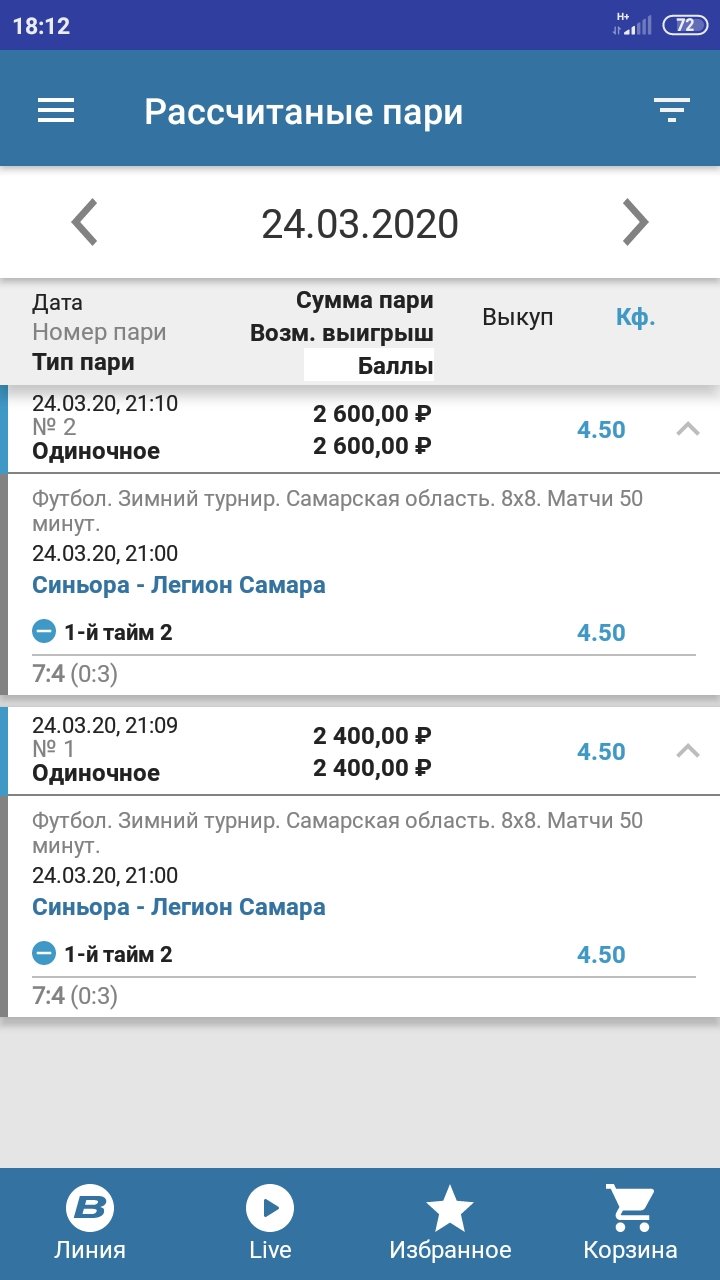The height and width of the screenshot is (1280, 720).
Task: Switch to the Live tab
Action: click(x=270, y=1223)
